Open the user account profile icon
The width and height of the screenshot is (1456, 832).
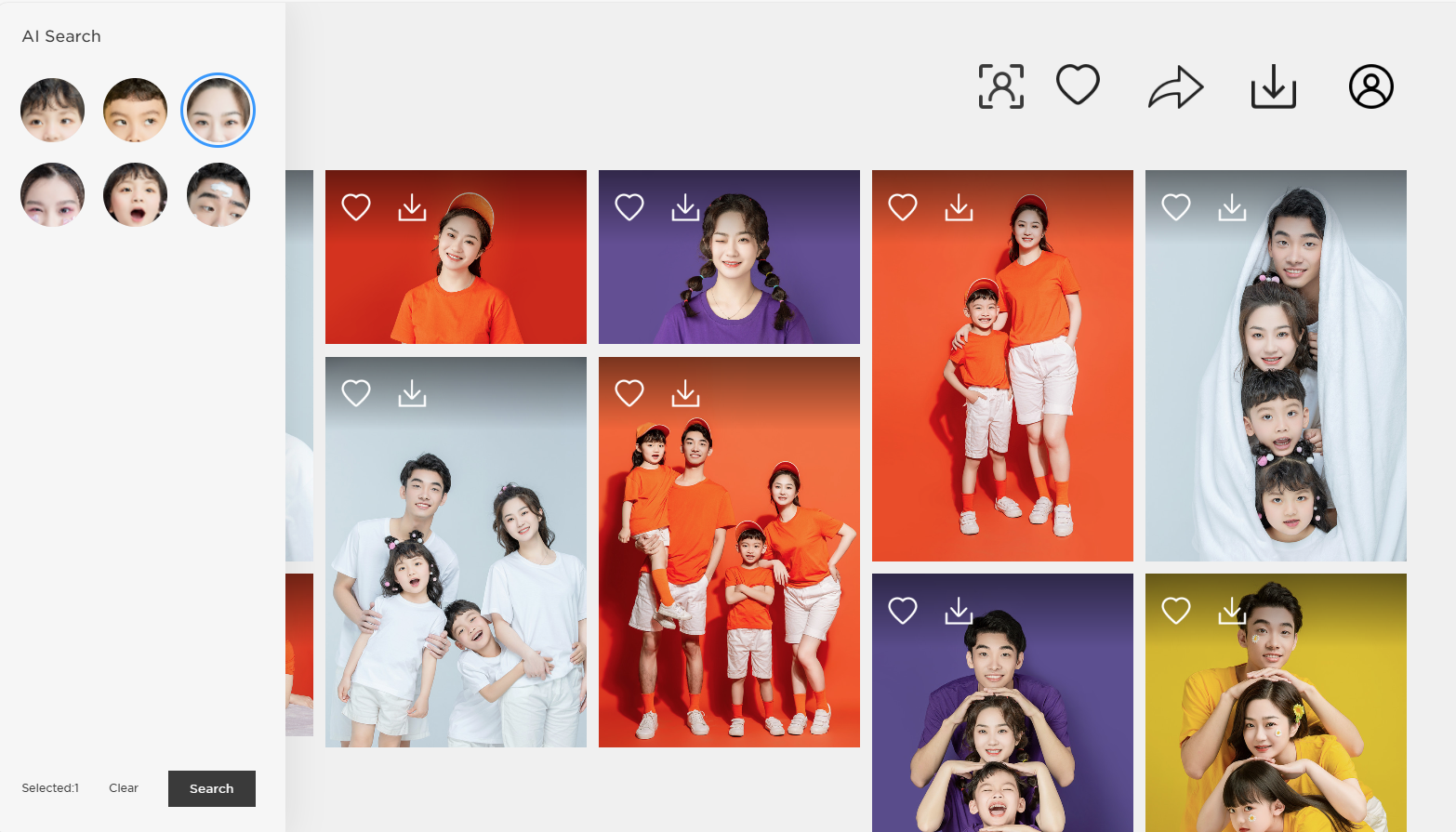[1370, 86]
